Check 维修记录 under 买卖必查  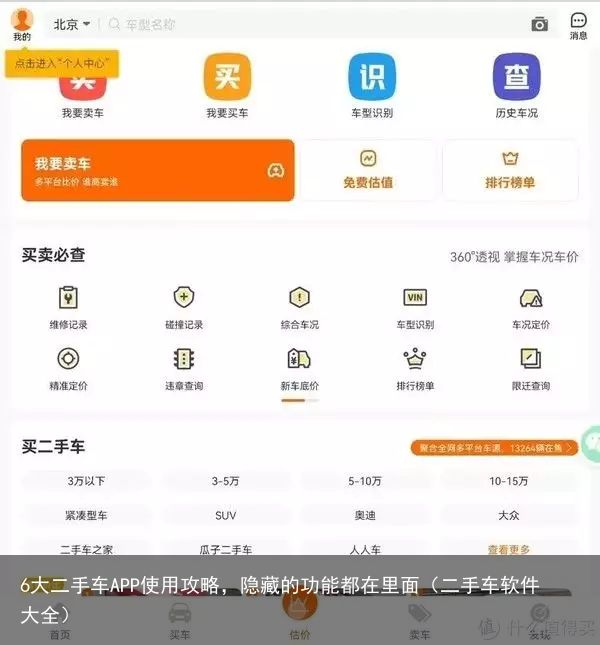(69, 306)
